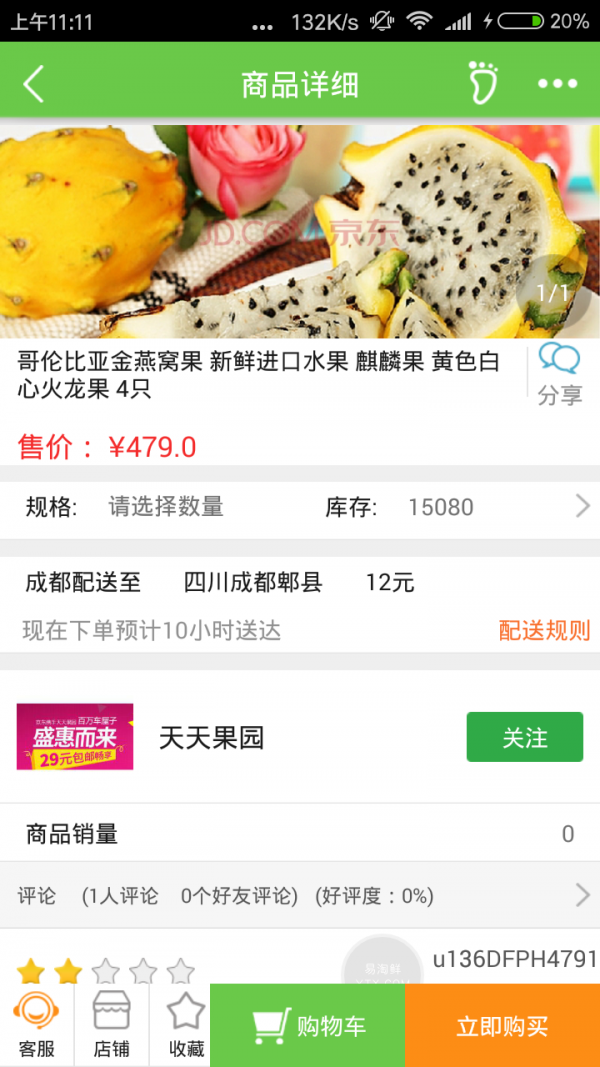View the 配送规则 delivery rules
Viewport: 600px width, 1067px height.
(544, 631)
